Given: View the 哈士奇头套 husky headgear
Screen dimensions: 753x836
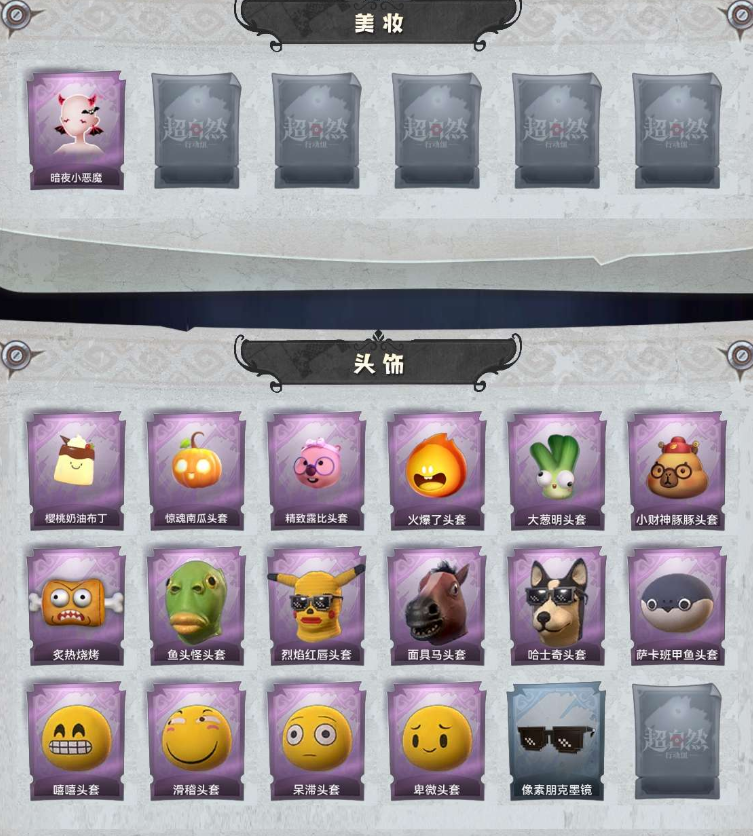Looking at the screenshot, I should [x=556, y=604].
